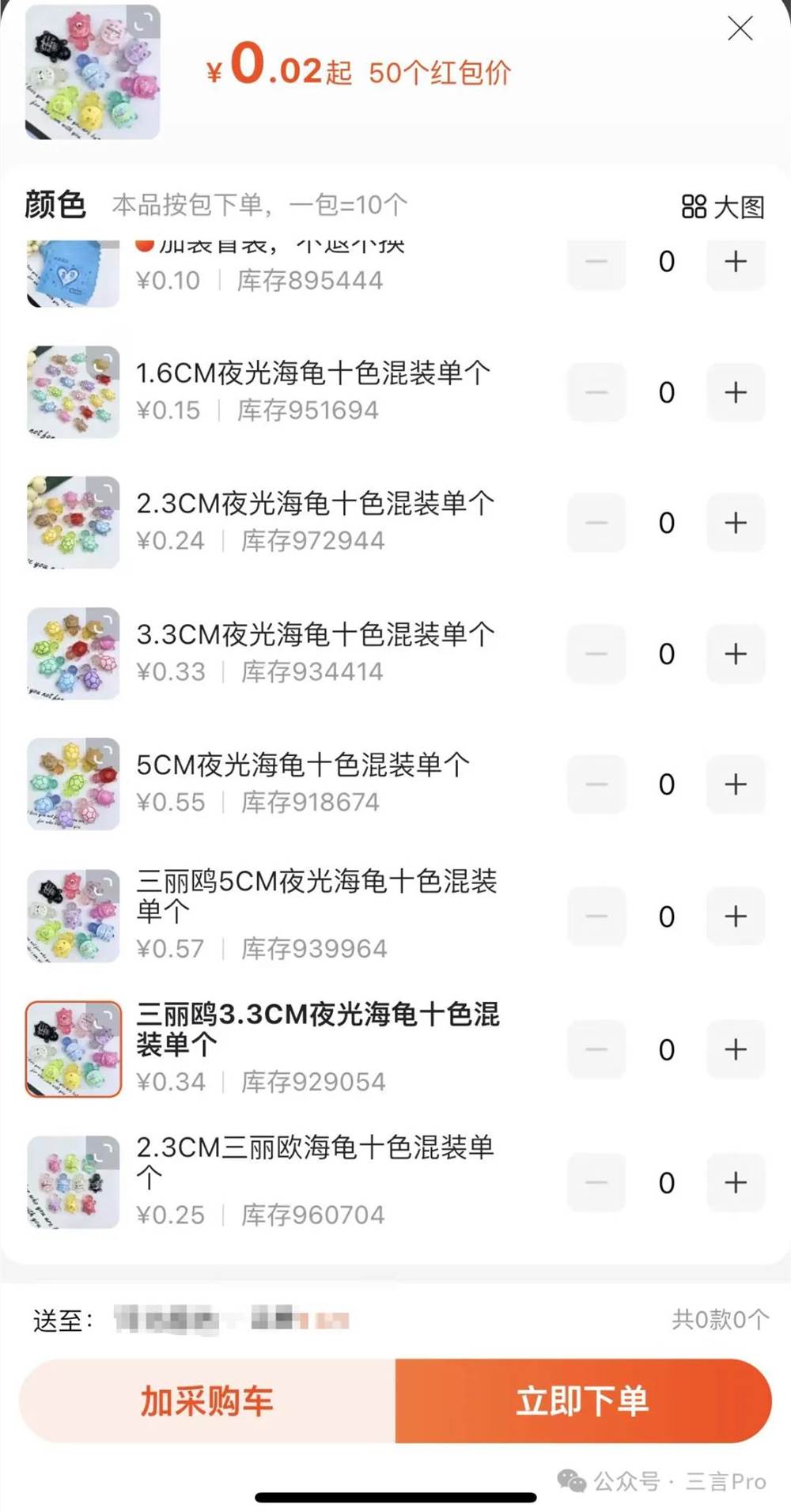Tap 加采购车 to add to purchase cart
This screenshot has width=791, height=1512.
coord(206,1400)
